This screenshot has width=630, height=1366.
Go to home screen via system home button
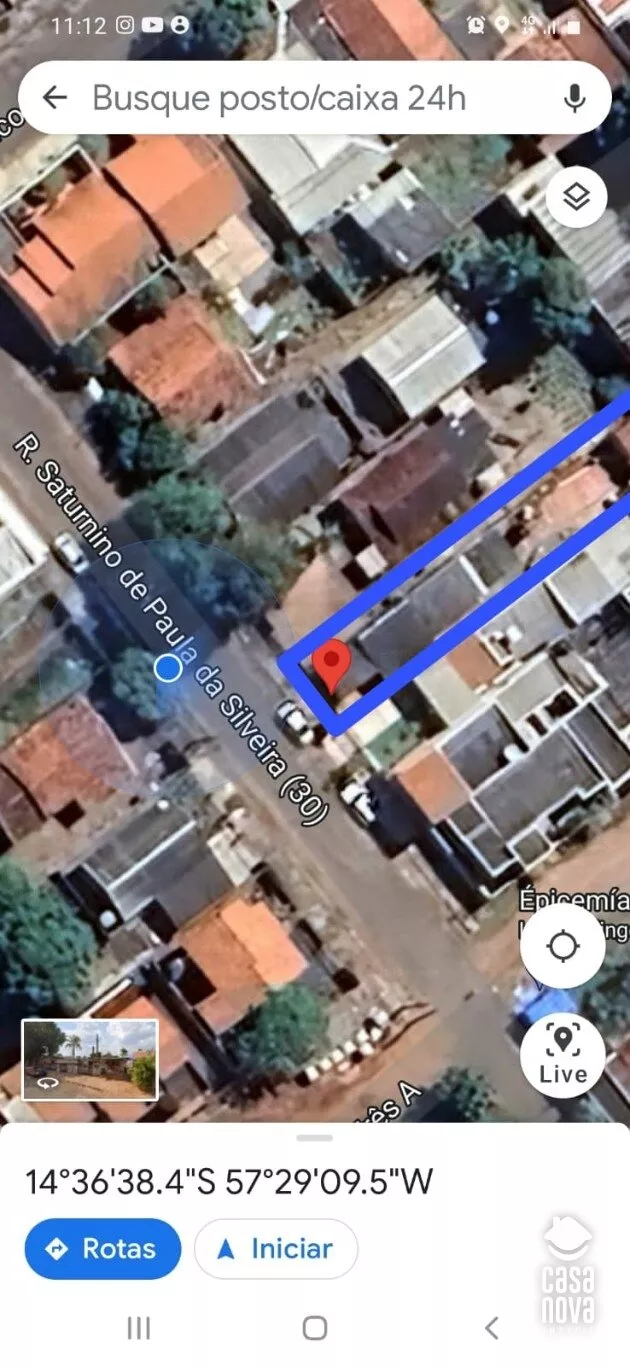tap(315, 1328)
